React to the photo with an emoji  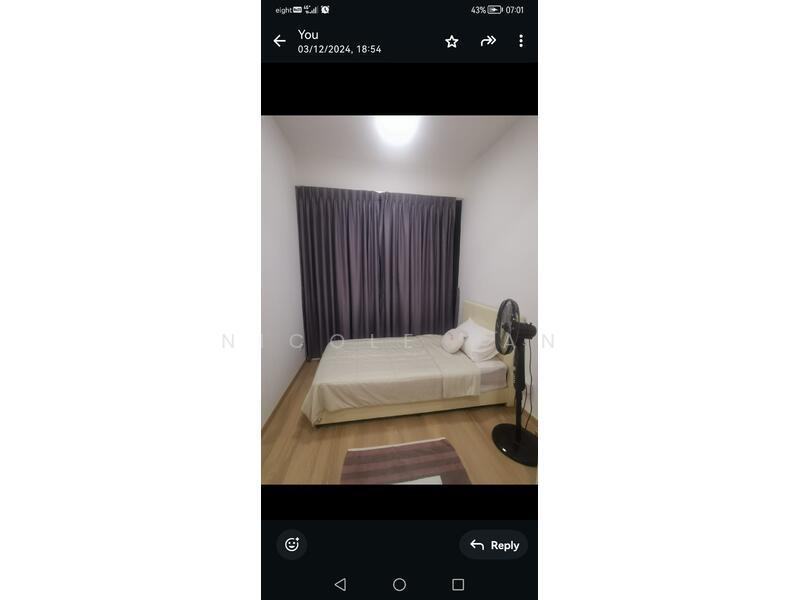[292, 544]
